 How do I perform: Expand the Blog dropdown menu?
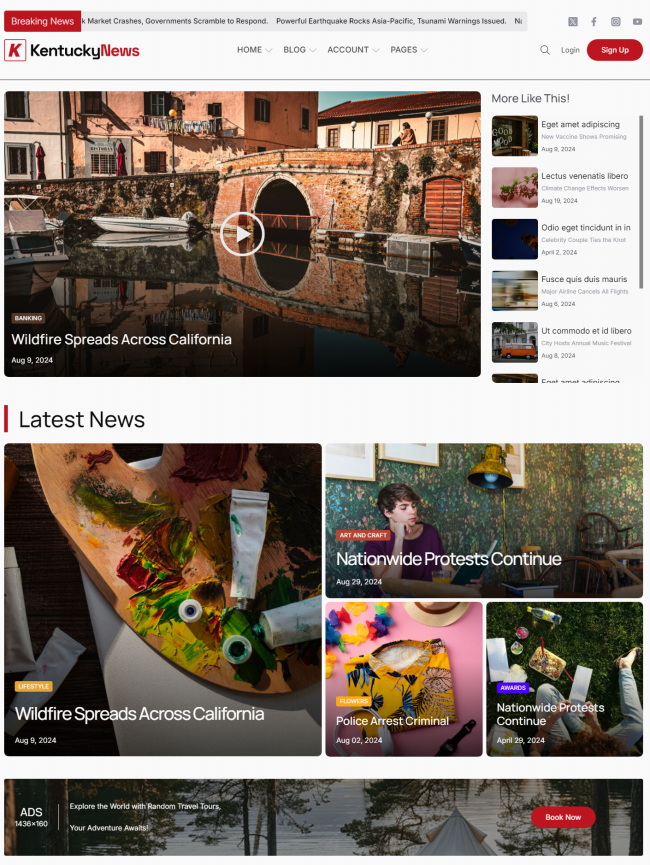299,50
